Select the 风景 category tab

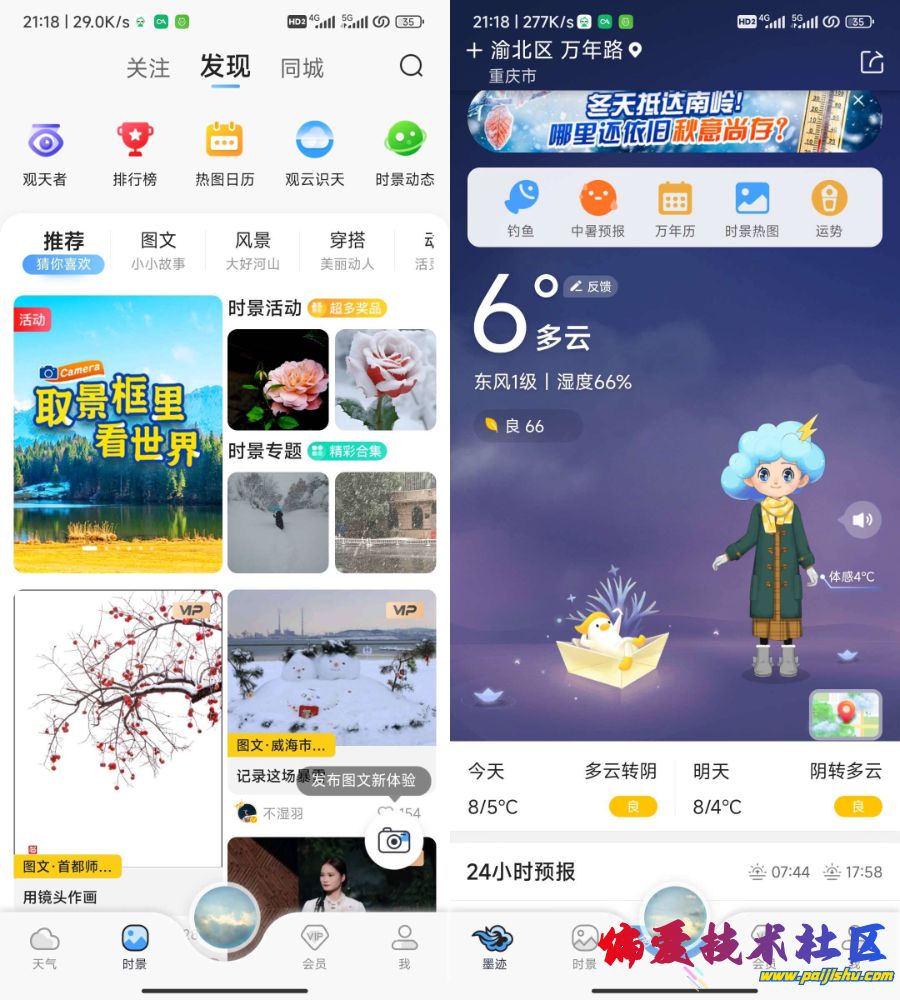(x=253, y=250)
